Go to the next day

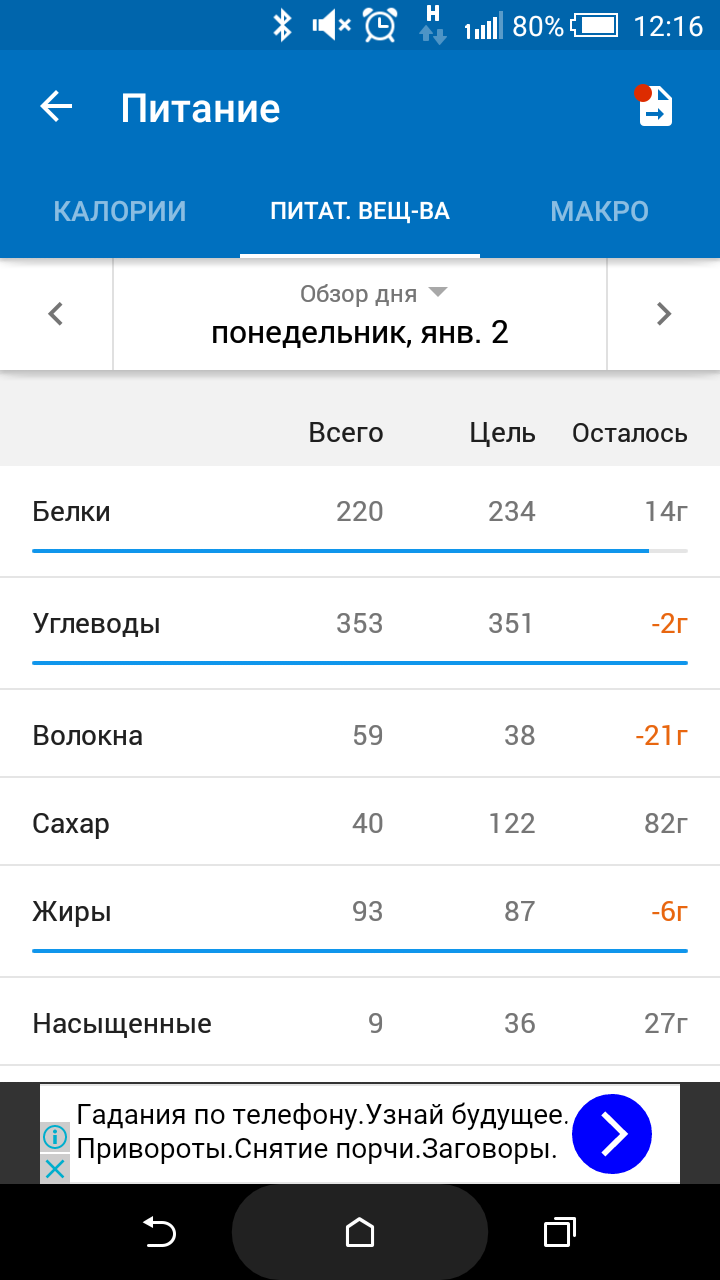(663, 314)
